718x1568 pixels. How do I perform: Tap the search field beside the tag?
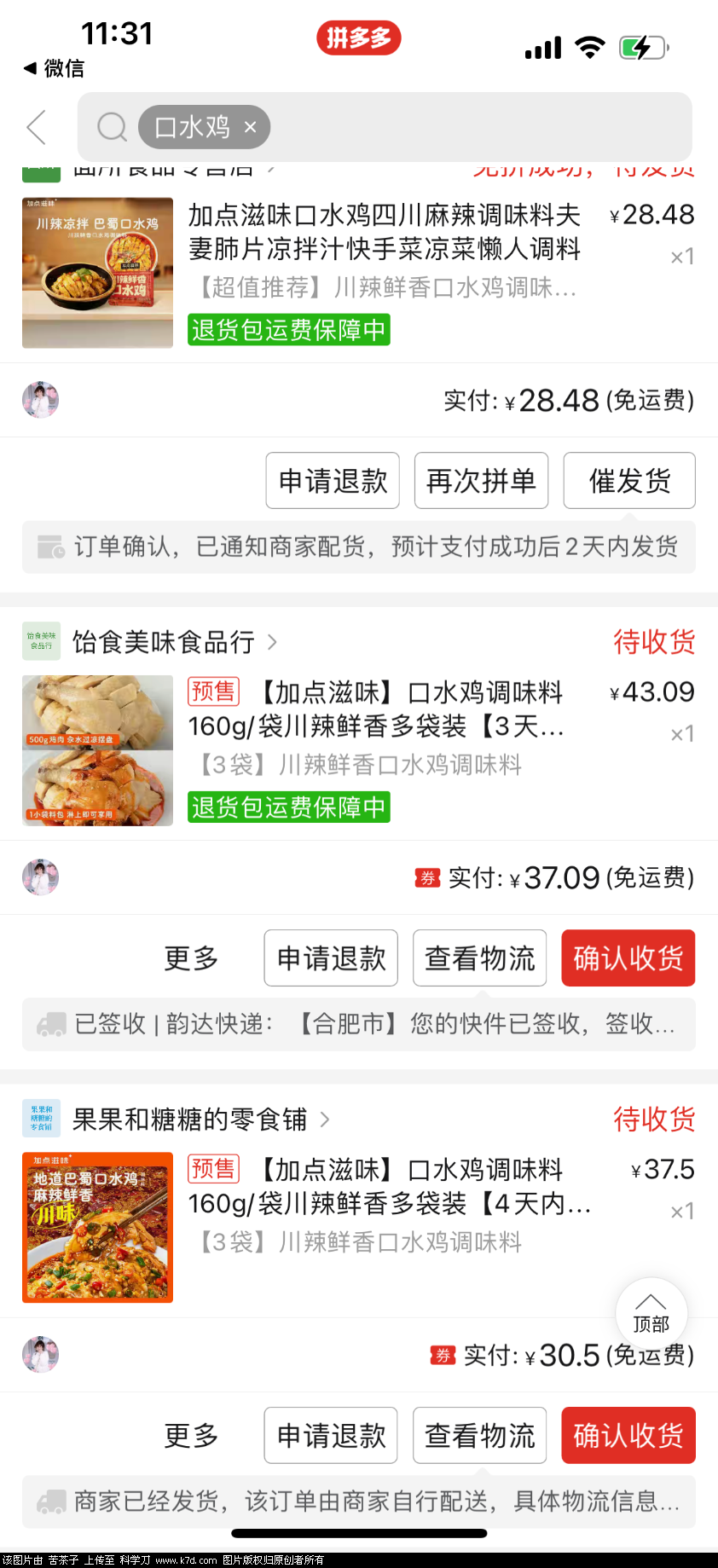(478, 127)
